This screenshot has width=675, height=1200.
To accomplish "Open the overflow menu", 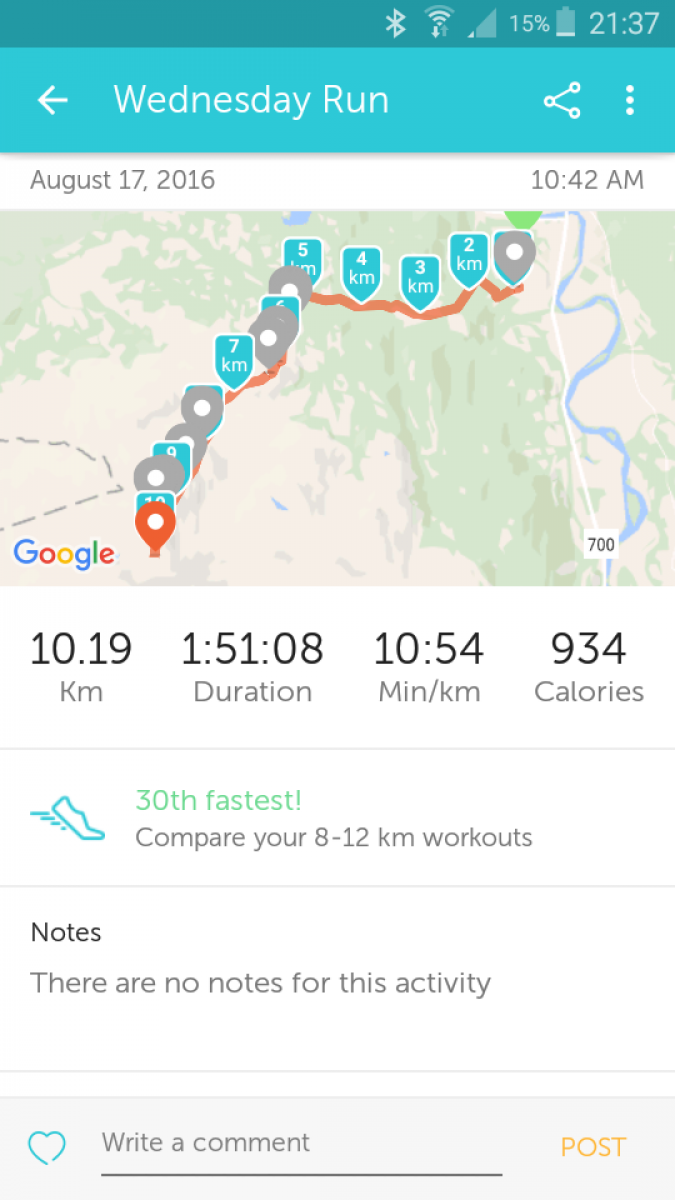I will click(x=629, y=101).
